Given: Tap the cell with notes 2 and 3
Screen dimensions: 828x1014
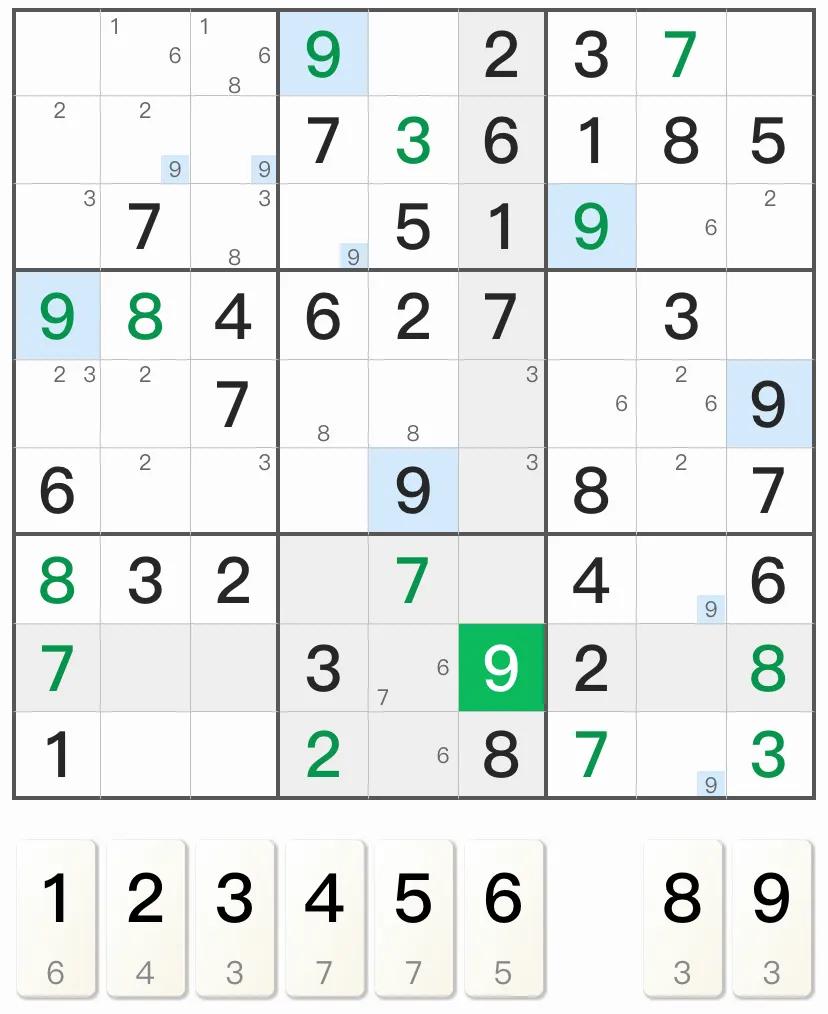Looking at the screenshot, I should (57, 404).
